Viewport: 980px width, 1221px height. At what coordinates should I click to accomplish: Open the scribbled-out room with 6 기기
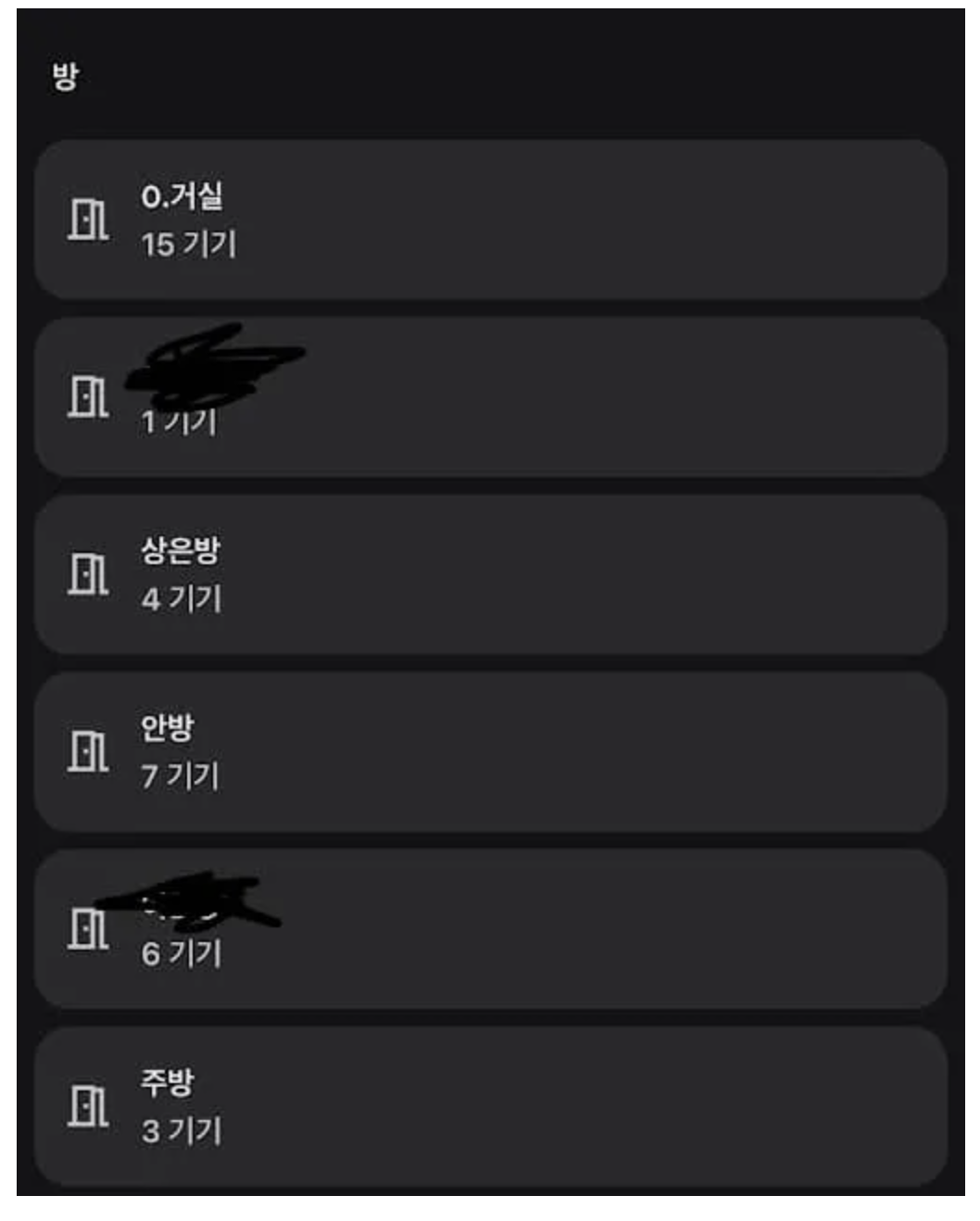(x=490, y=928)
